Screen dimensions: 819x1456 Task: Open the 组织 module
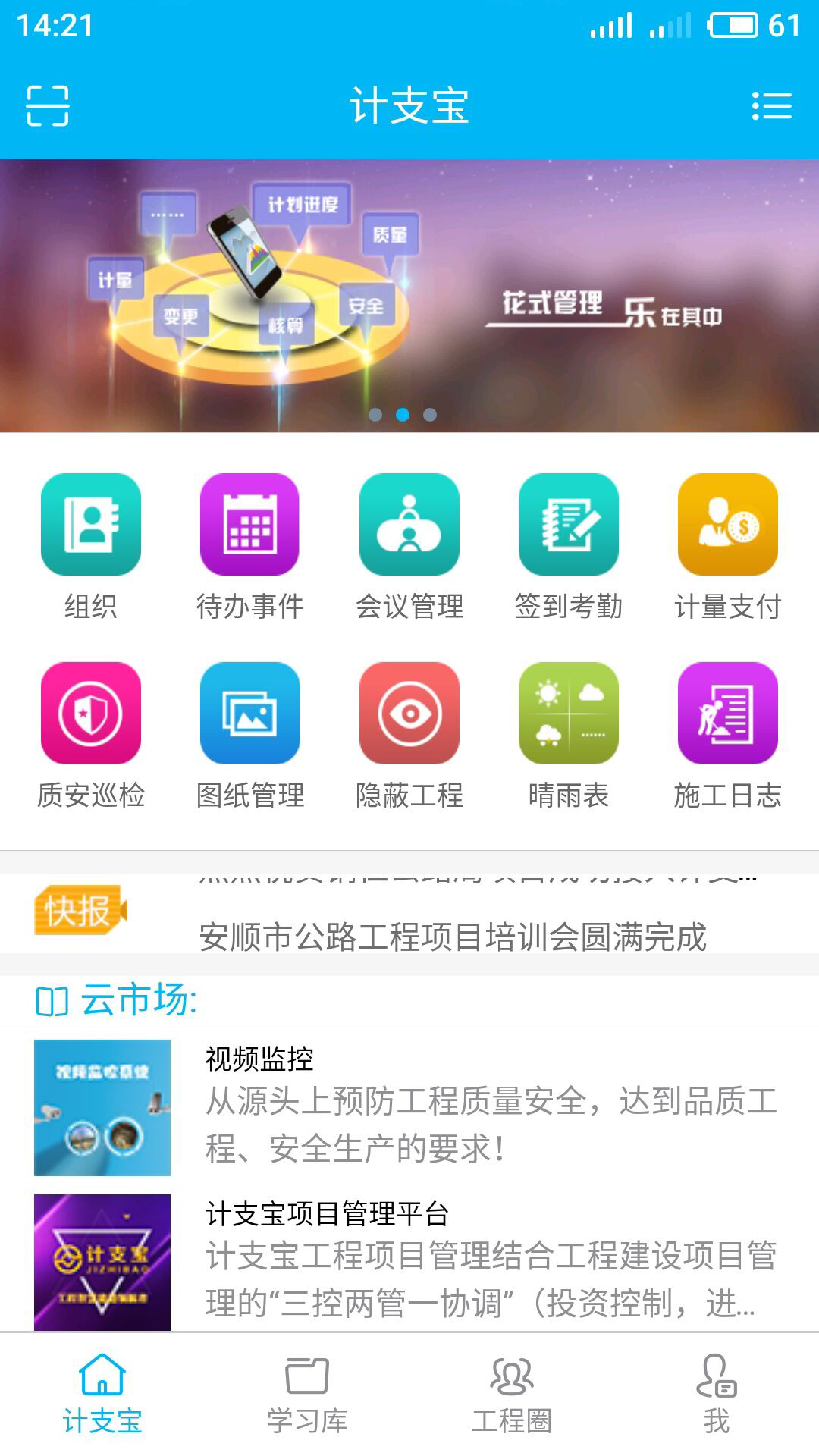point(91,546)
